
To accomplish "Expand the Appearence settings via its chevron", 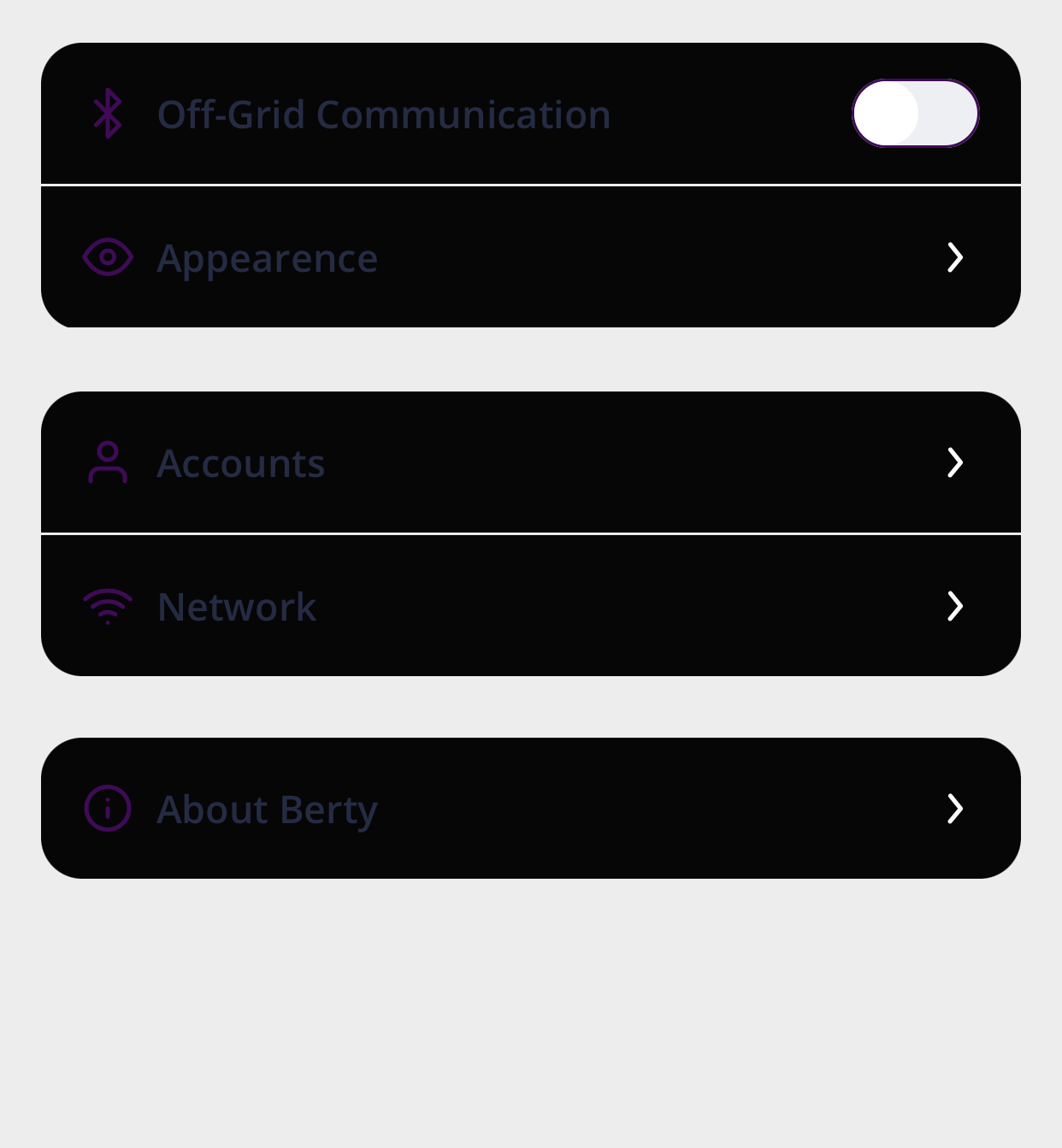I will click(x=955, y=256).
